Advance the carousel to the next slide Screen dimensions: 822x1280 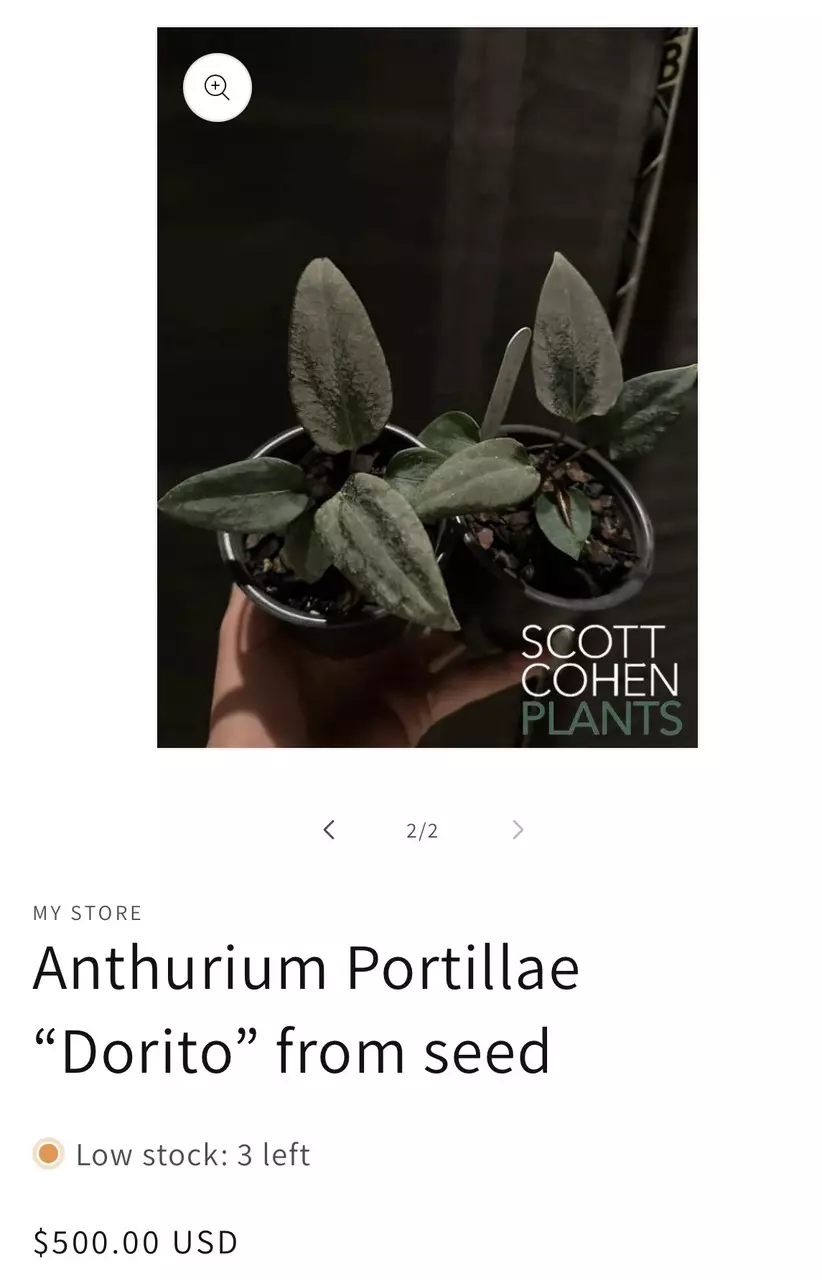pos(518,829)
